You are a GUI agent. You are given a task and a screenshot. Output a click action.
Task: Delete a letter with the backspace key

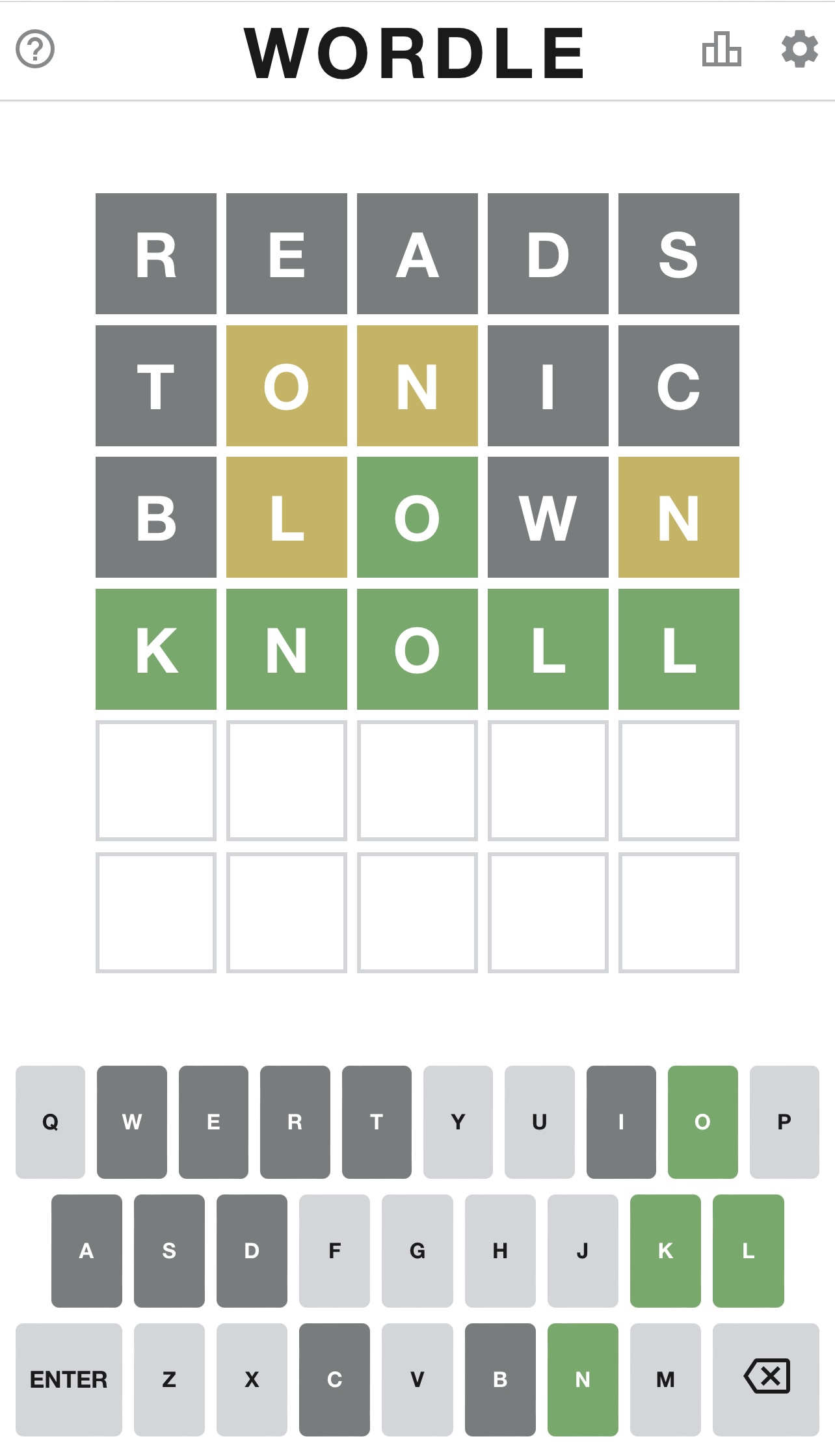tap(766, 1379)
